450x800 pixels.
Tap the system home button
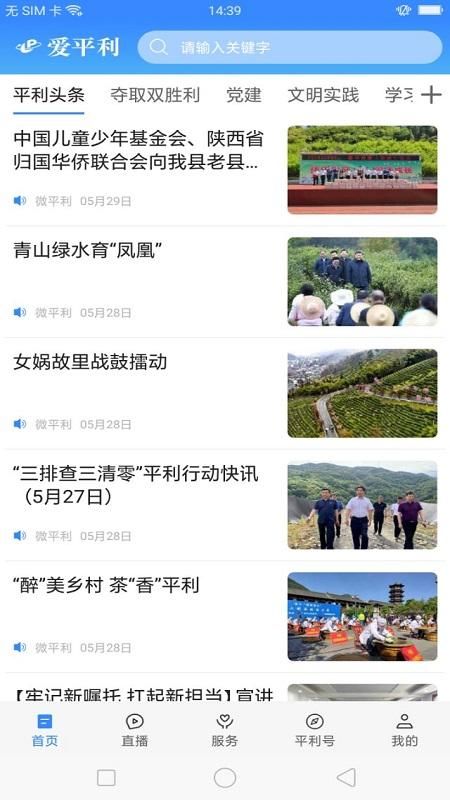pos(225,778)
